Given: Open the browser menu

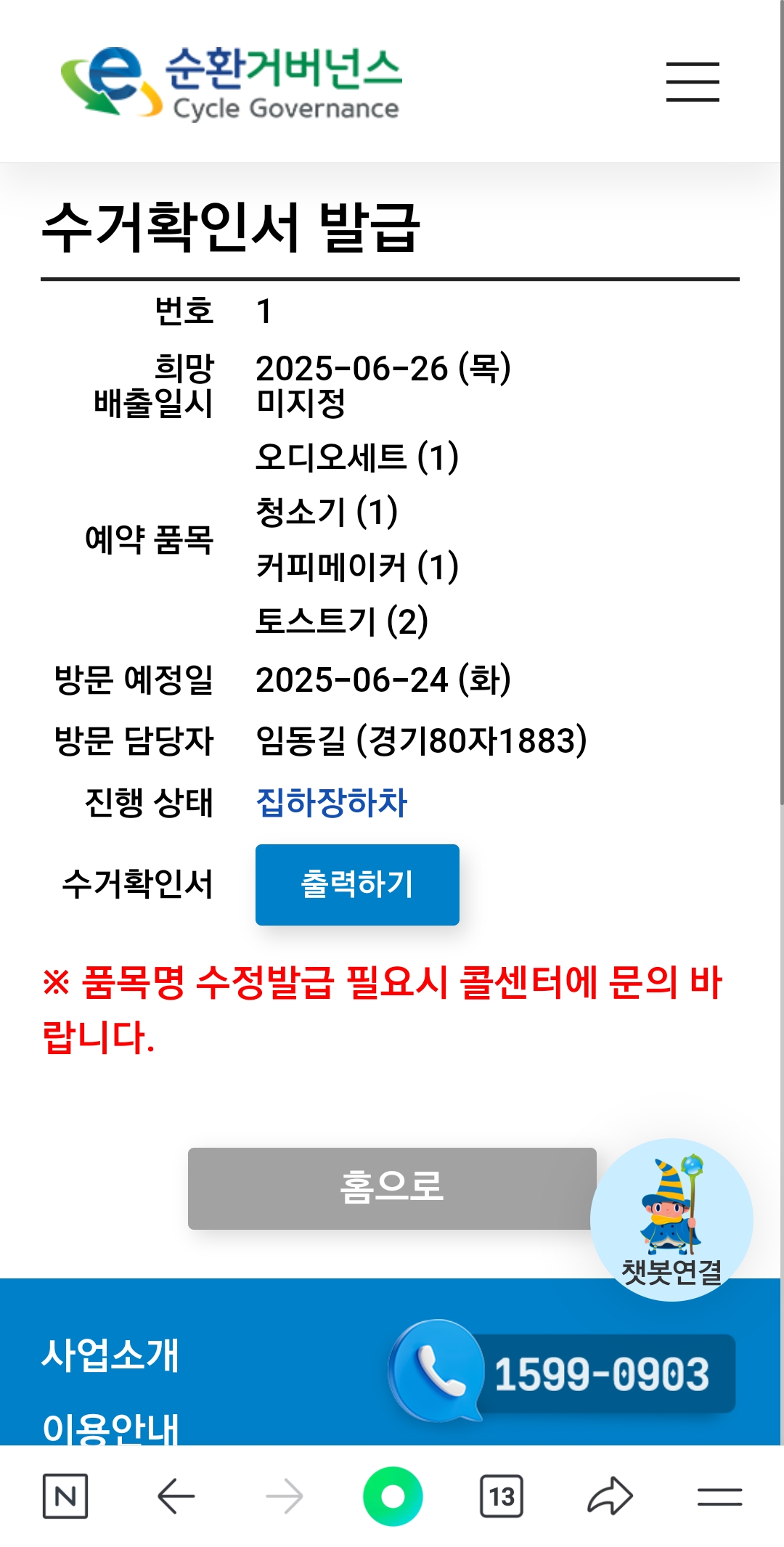Looking at the screenshot, I should coord(719,1496).
